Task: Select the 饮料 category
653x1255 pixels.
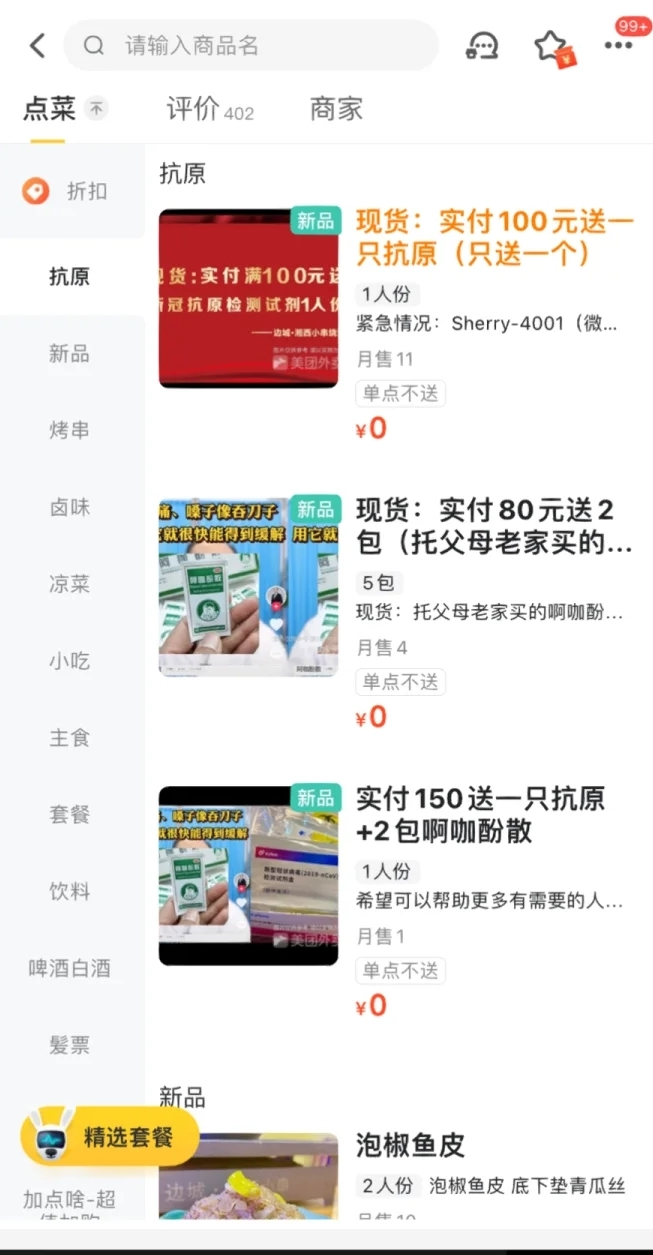Action: (x=69, y=891)
